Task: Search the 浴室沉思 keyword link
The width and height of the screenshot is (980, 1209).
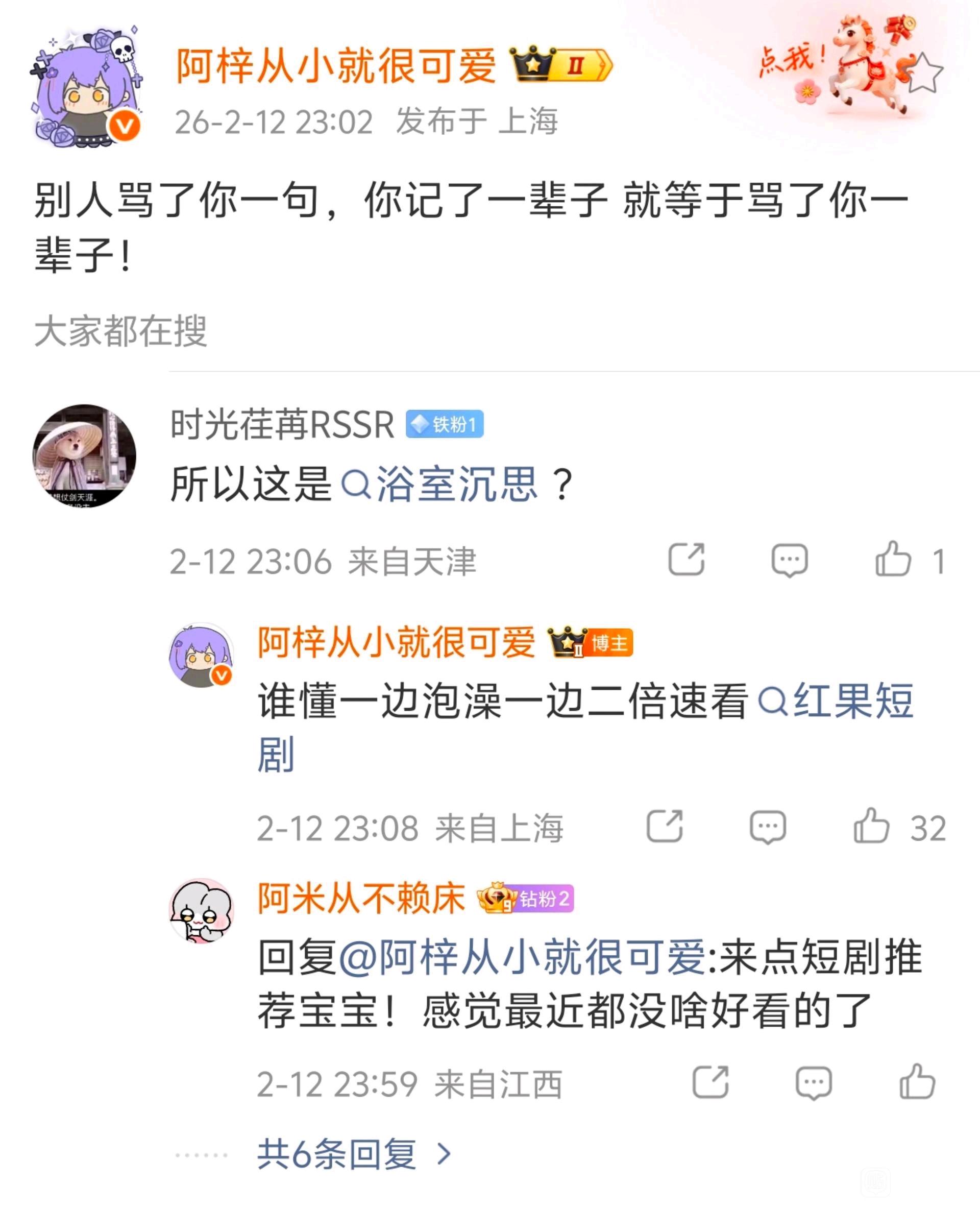Action: point(440,484)
